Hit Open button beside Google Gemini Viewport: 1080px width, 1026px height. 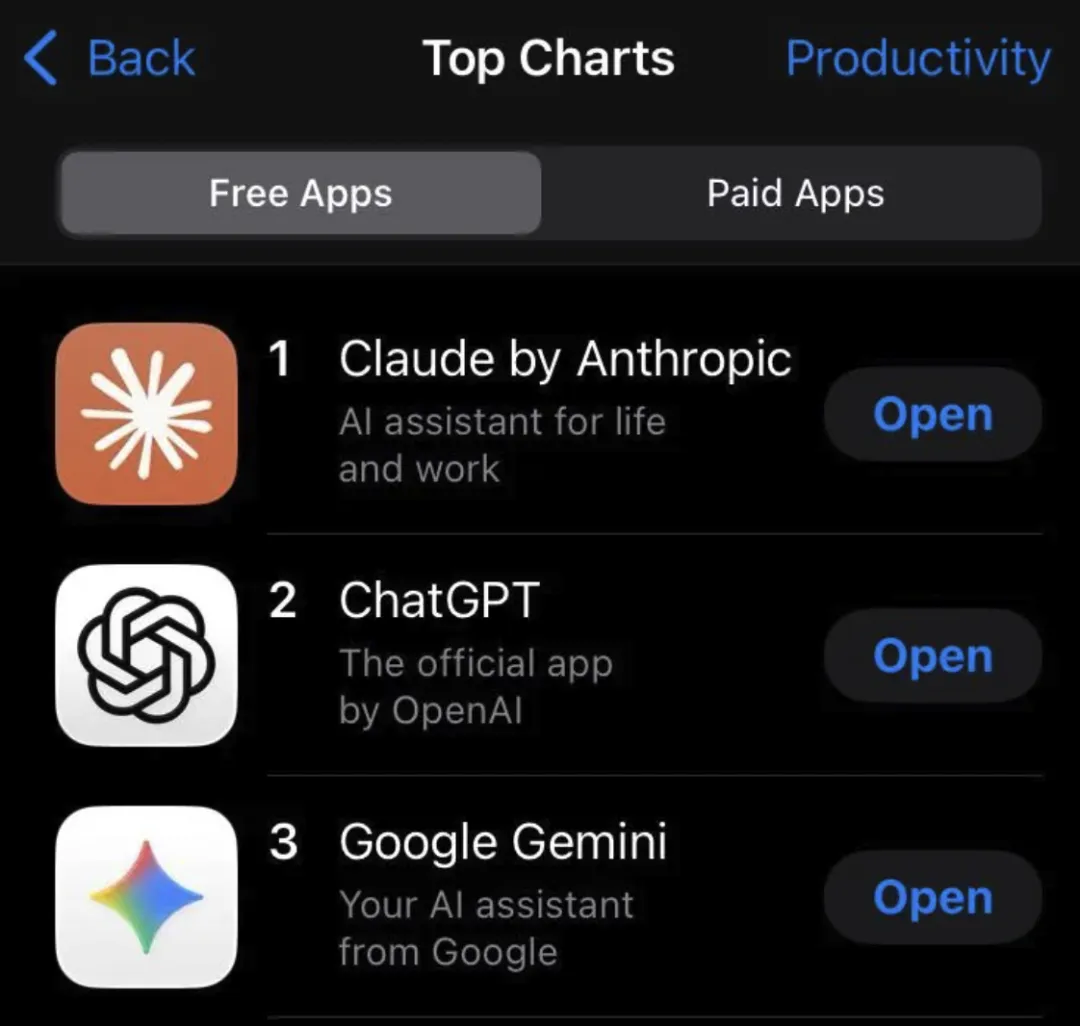pyautogui.click(x=932, y=898)
